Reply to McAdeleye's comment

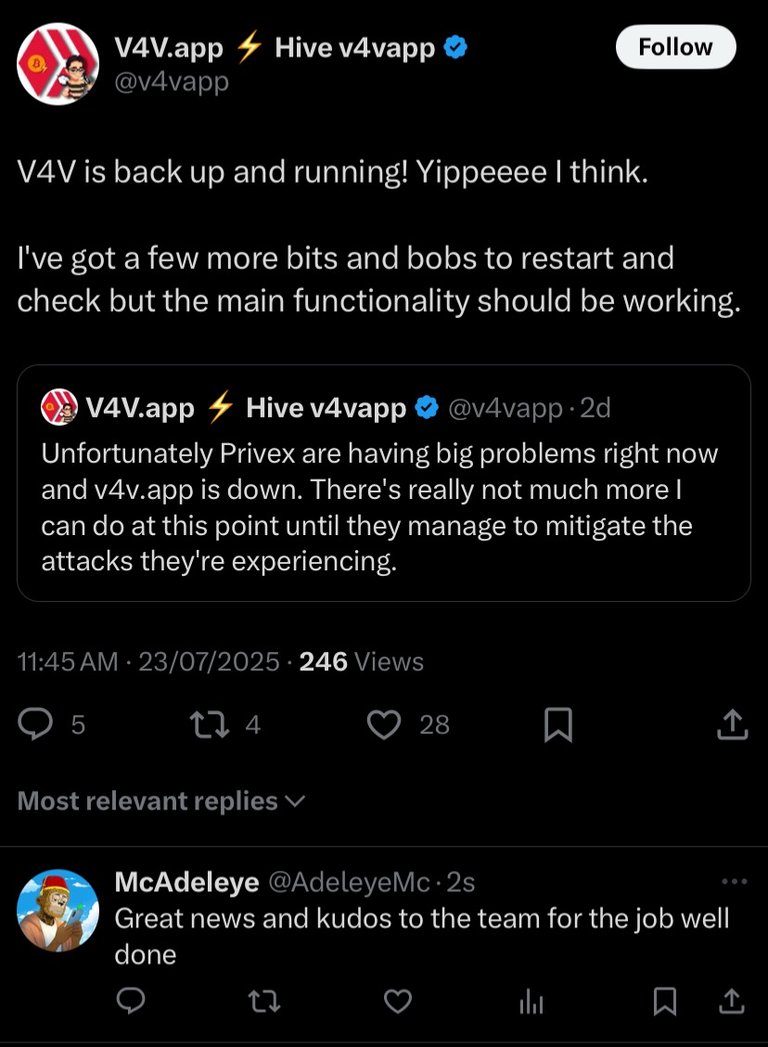tap(132, 1001)
